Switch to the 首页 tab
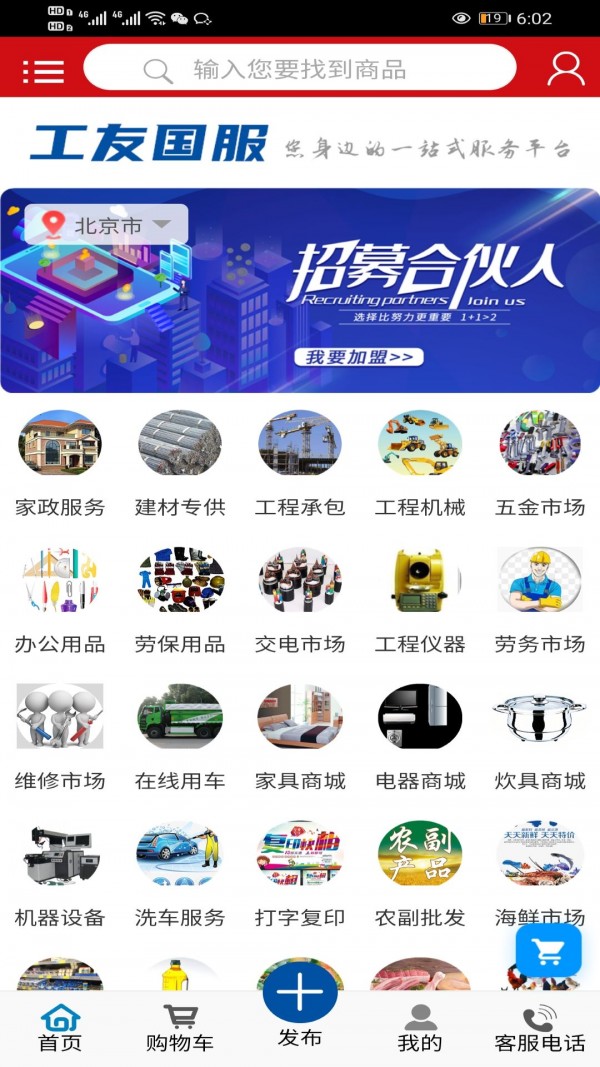 pyautogui.click(x=60, y=1028)
